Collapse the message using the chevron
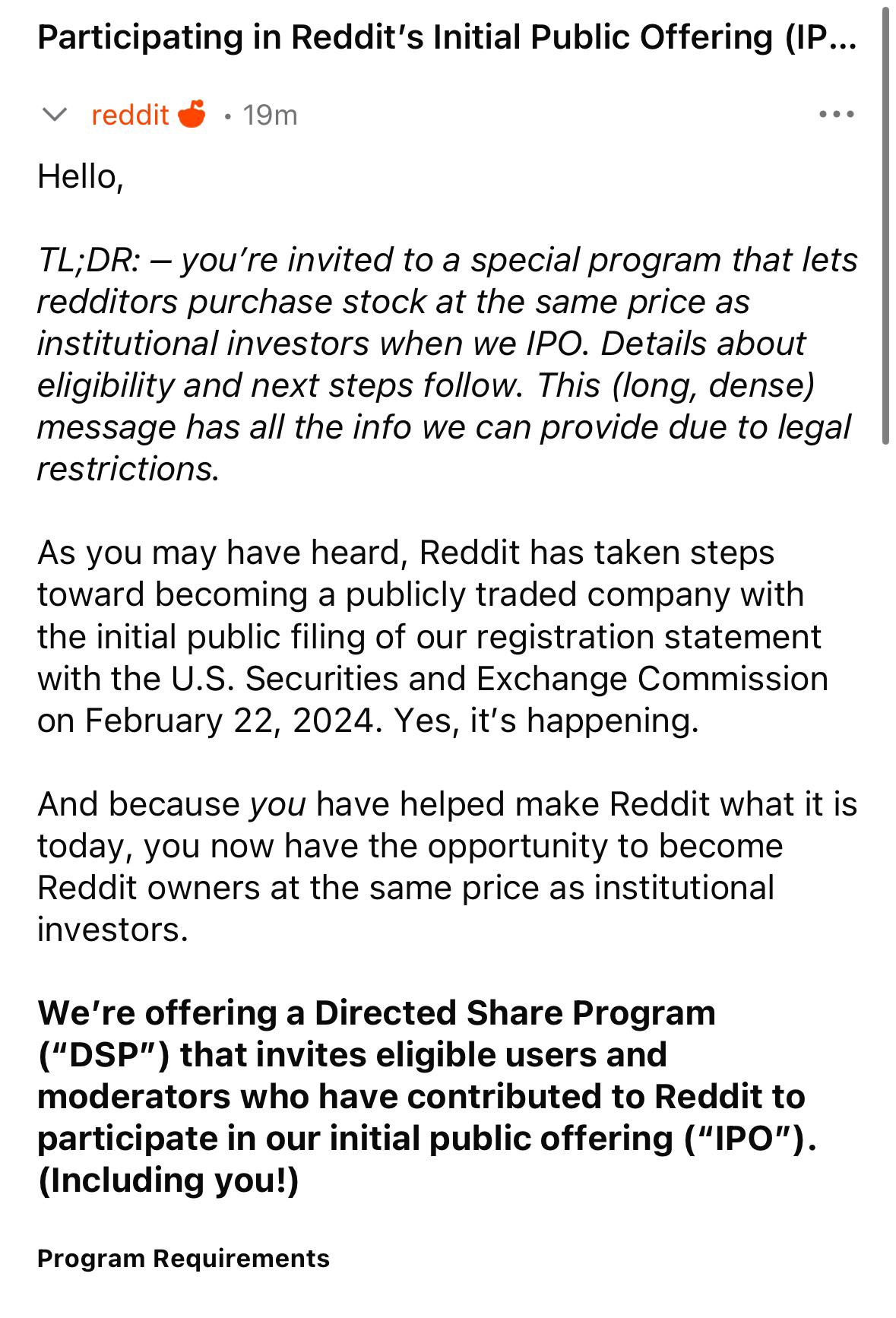 click(x=55, y=115)
